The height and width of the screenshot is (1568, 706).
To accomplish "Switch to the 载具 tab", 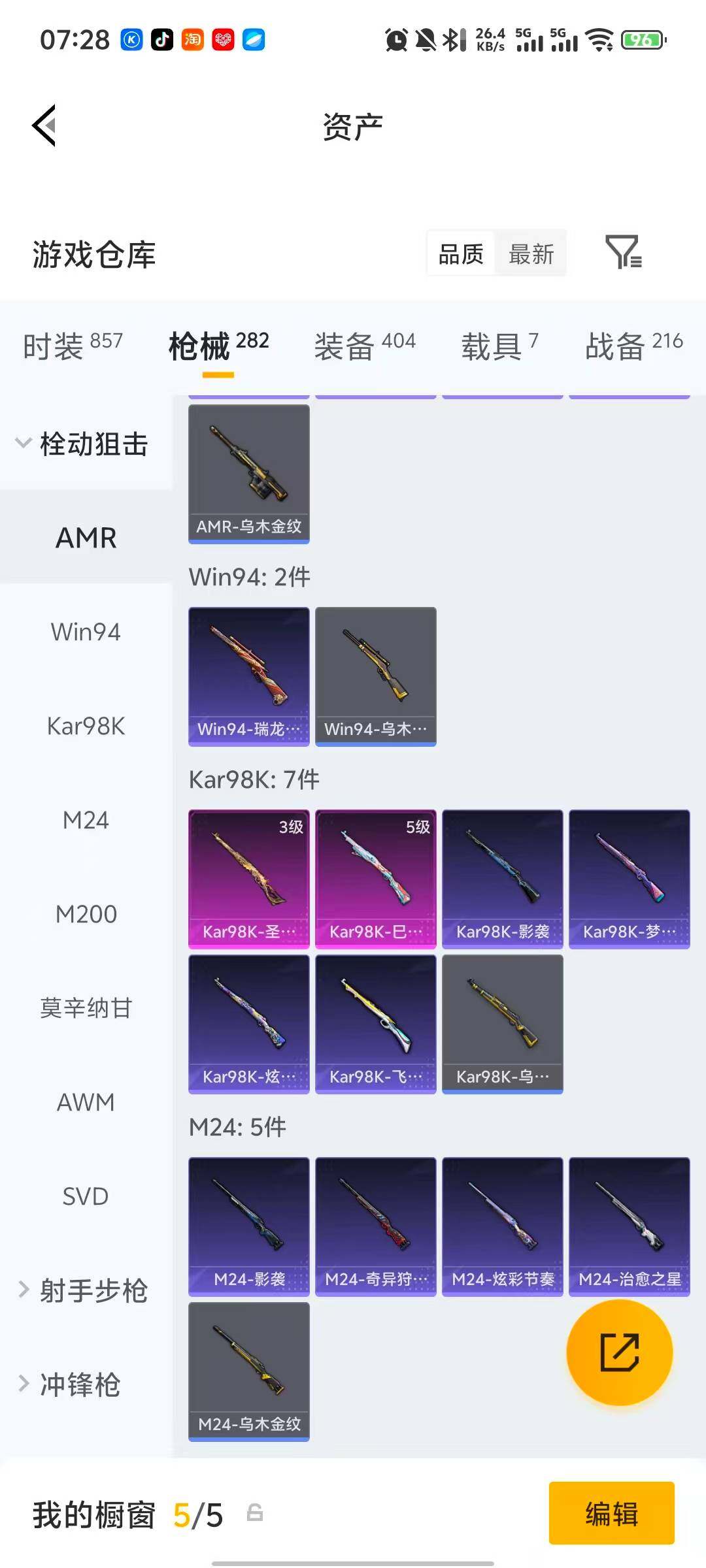I will pyautogui.click(x=499, y=345).
